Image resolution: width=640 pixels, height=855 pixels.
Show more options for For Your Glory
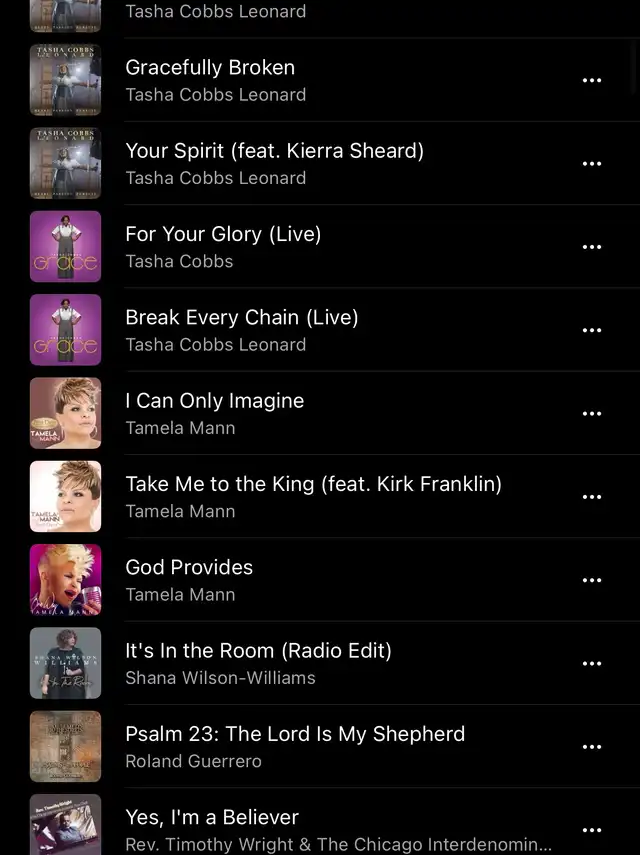592,247
